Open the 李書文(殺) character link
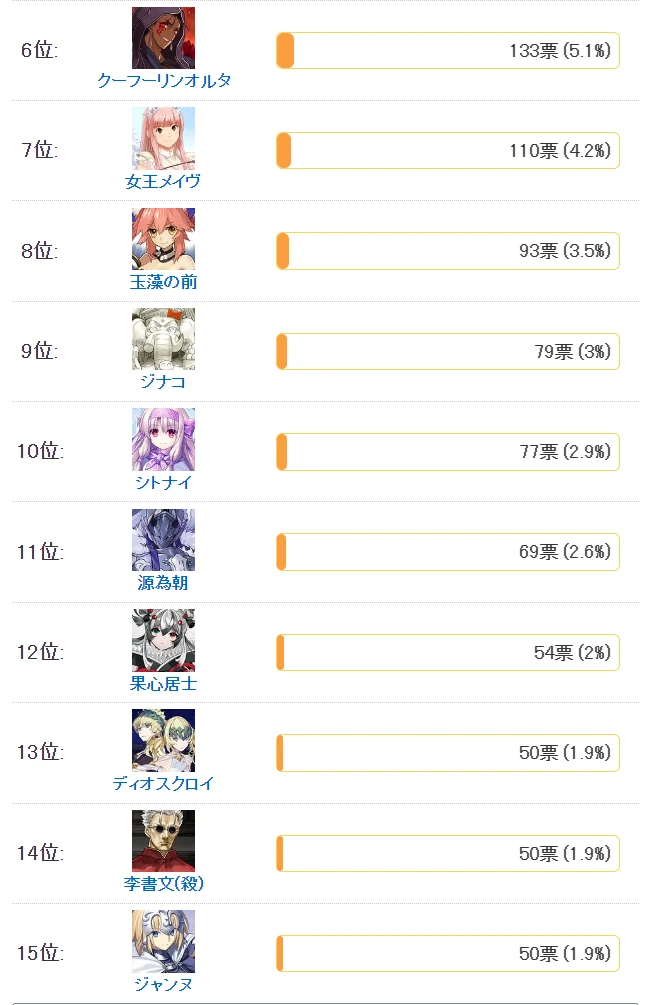This screenshot has width=650, height=1005. click(x=163, y=884)
